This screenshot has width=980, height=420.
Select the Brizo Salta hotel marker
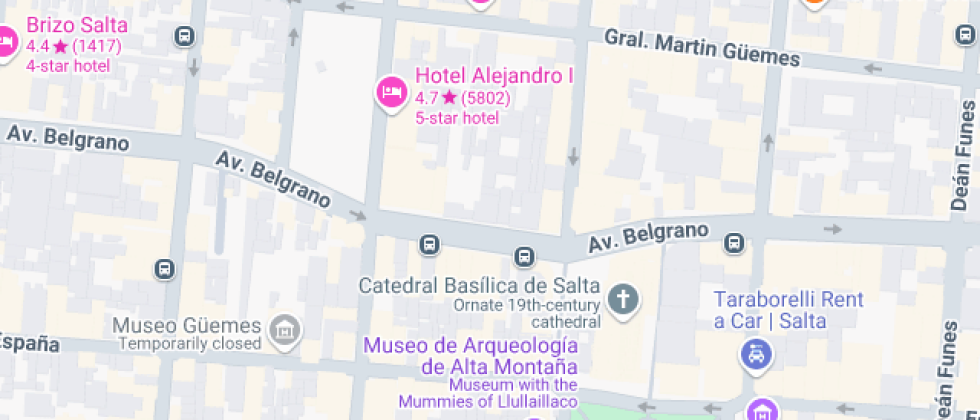[x=5, y=41]
